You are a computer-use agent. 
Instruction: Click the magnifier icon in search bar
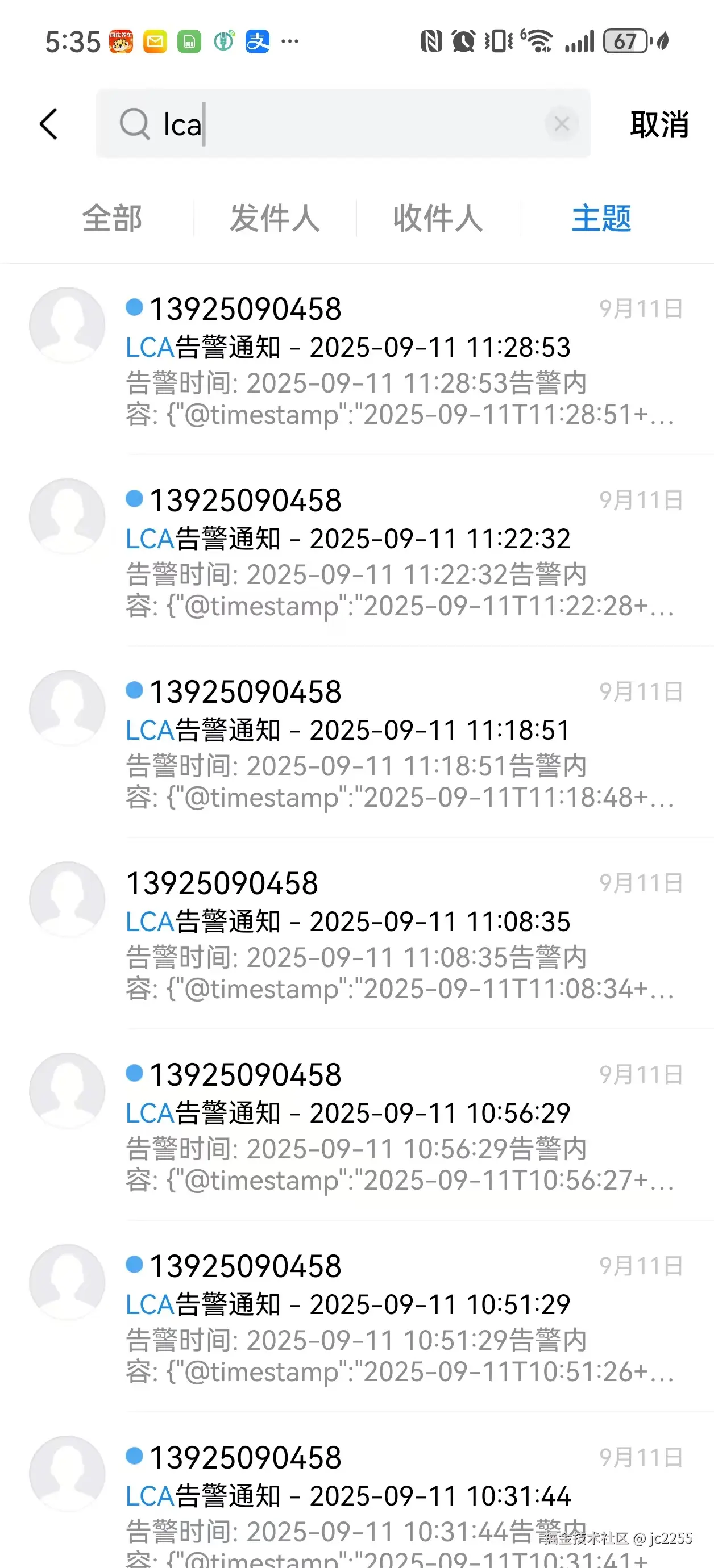pyautogui.click(x=135, y=124)
